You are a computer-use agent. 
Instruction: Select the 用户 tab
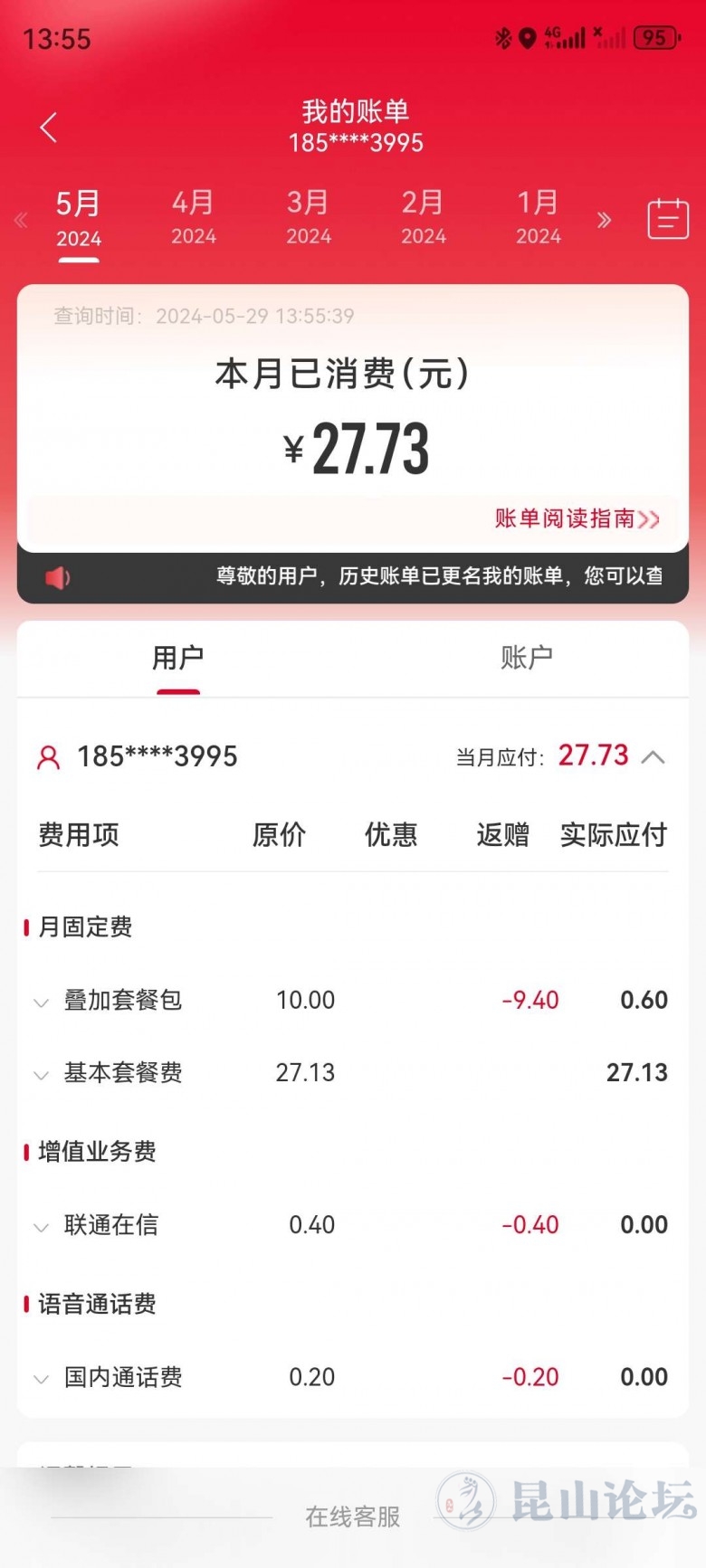178,658
